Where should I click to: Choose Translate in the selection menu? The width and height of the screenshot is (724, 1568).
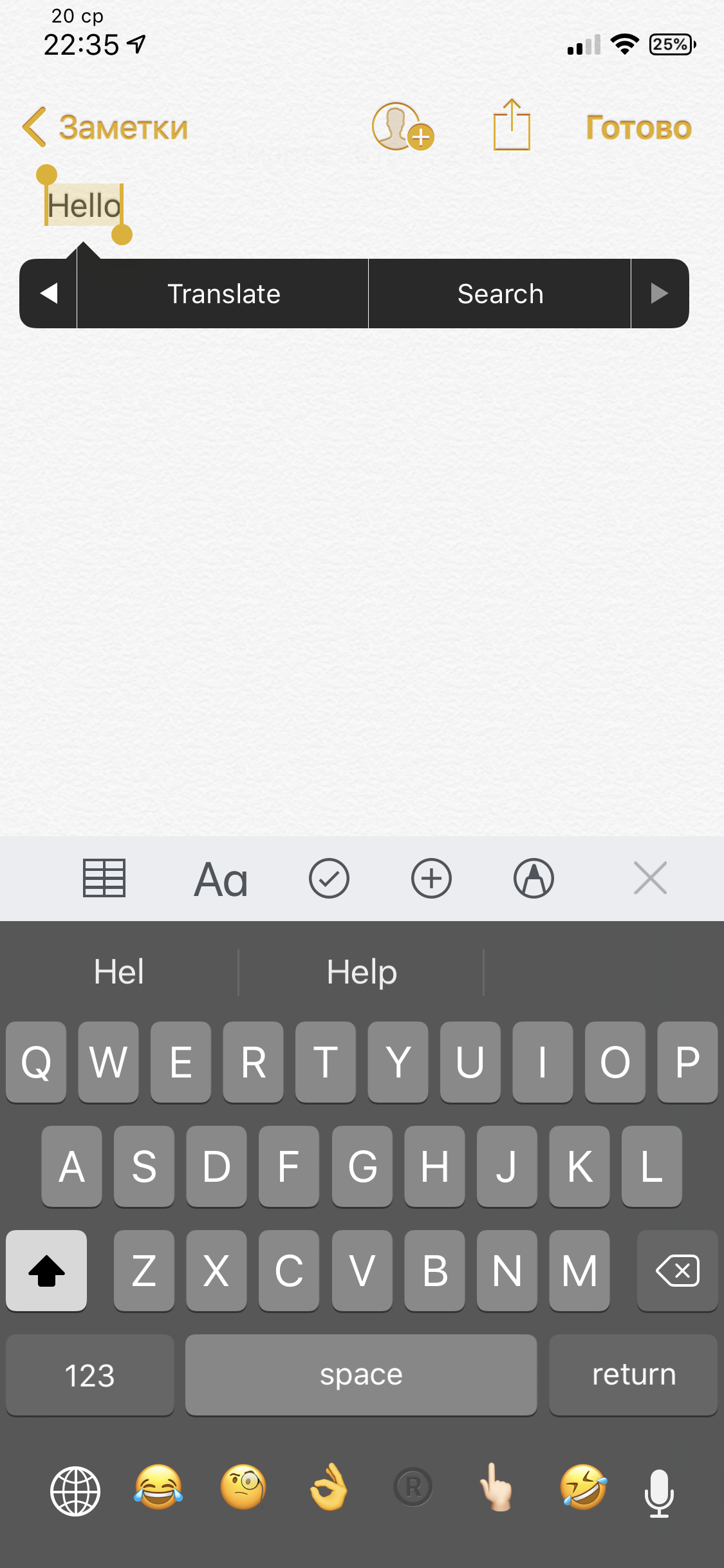[x=223, y=294]
